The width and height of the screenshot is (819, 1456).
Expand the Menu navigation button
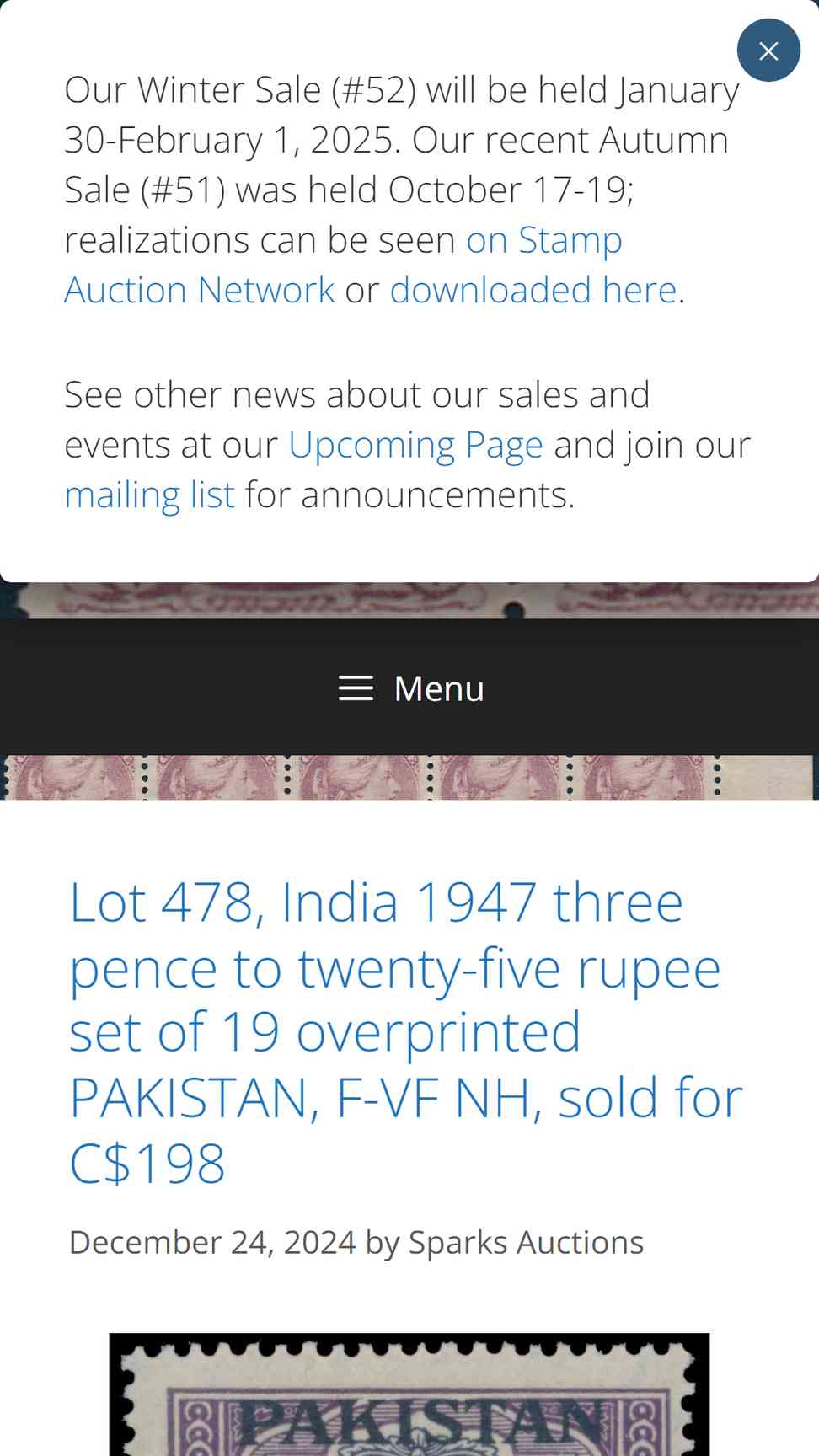(x=409, y=688)
